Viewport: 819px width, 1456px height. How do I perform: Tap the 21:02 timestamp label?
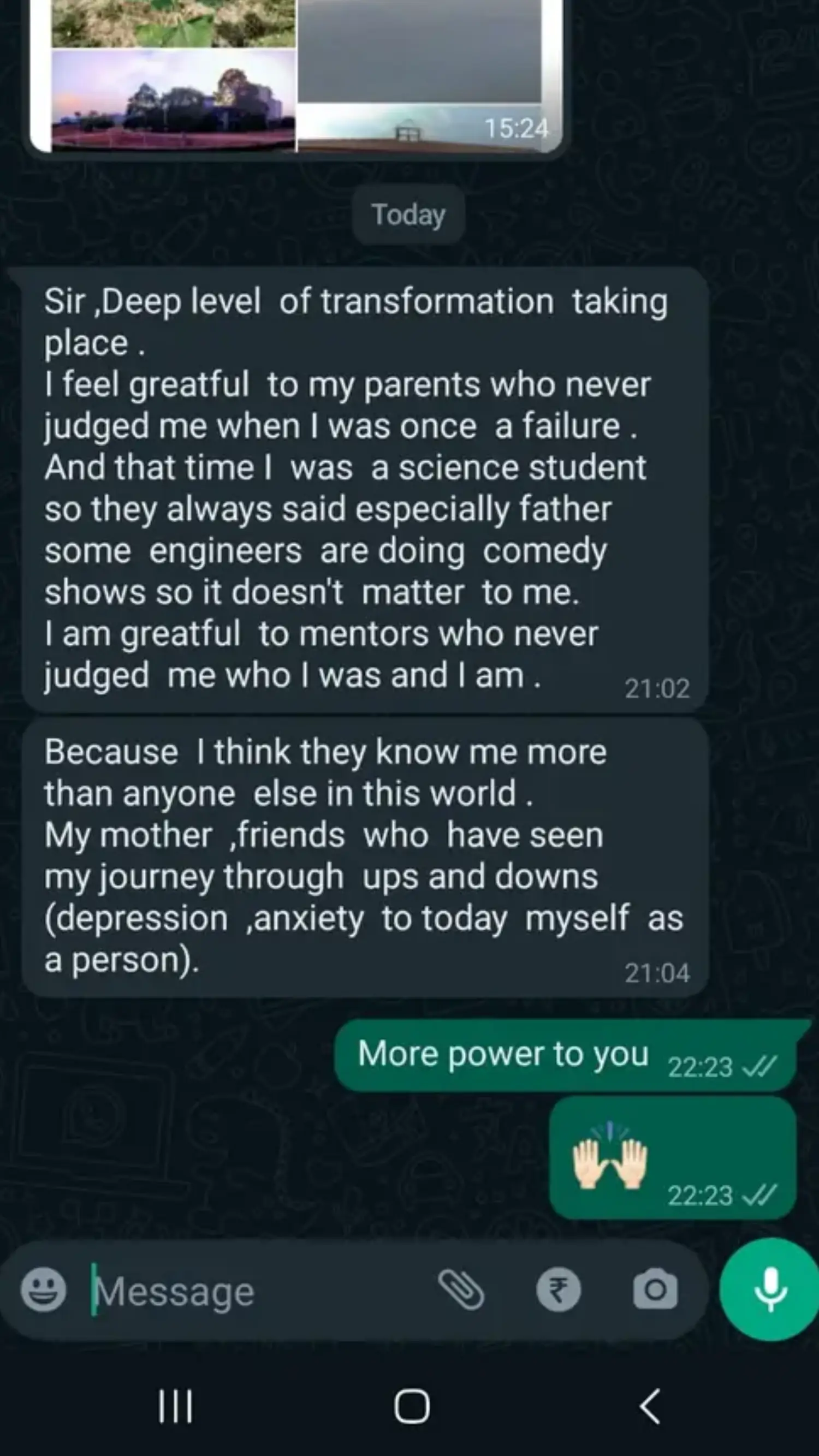658,688
